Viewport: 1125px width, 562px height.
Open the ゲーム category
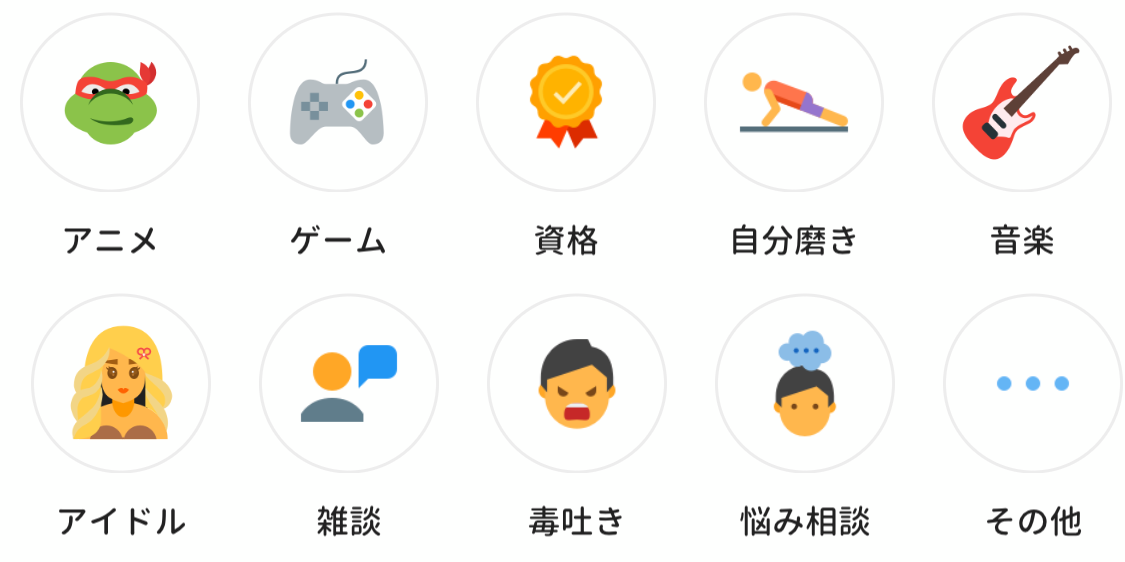(x=338, y=103)
